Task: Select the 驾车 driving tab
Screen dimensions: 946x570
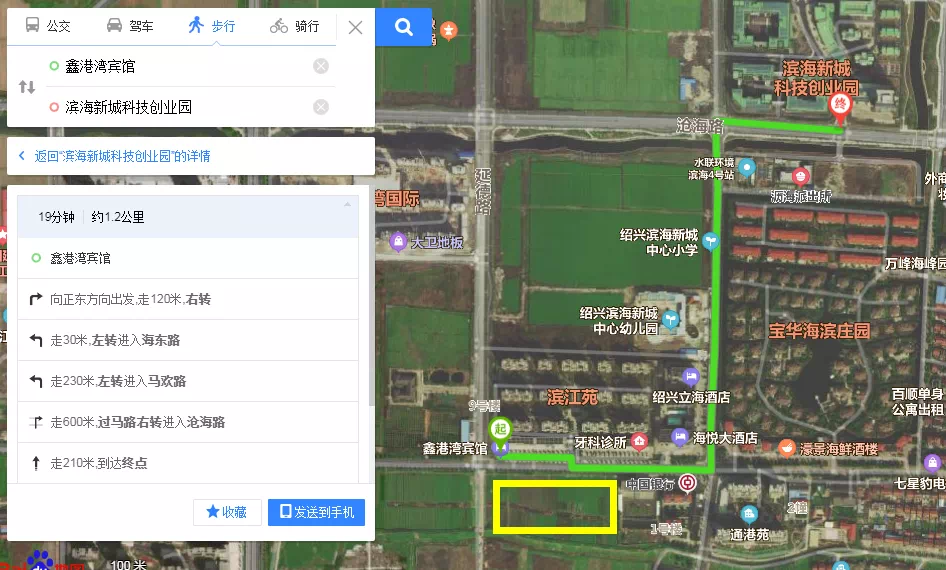Action: pos(130,26)
